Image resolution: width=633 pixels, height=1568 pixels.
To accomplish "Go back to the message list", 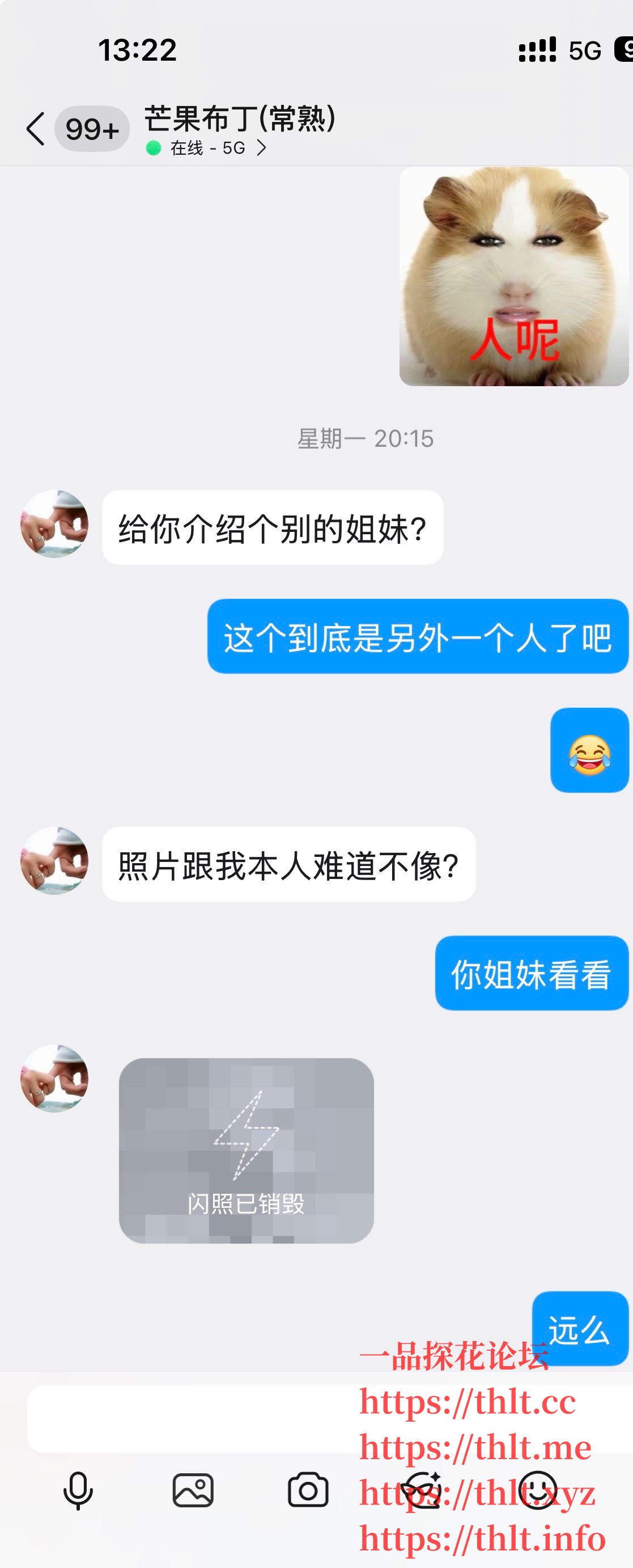I will pyautogui.click(x=36, y=129).
